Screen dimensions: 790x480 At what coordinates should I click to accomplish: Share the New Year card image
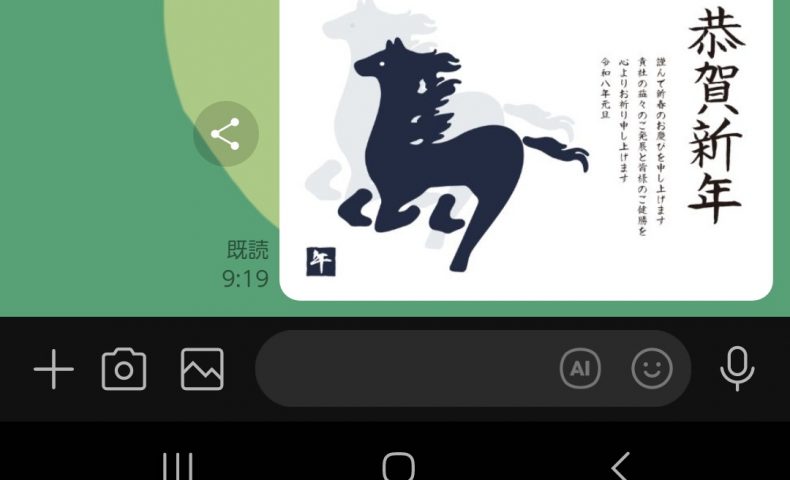pyautogui.click(x=226, y=134)
